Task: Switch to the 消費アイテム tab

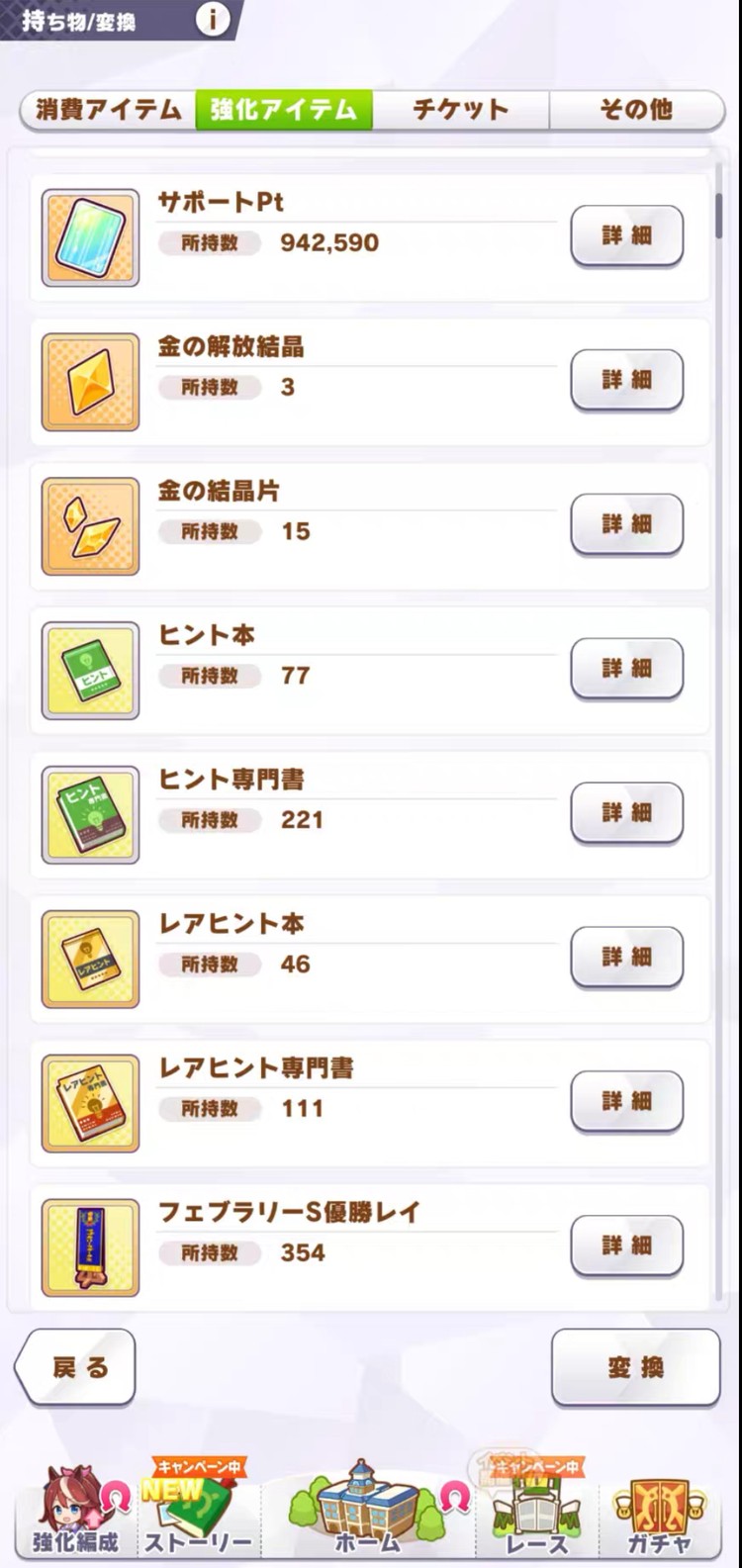Action: [x=109, y=110]
